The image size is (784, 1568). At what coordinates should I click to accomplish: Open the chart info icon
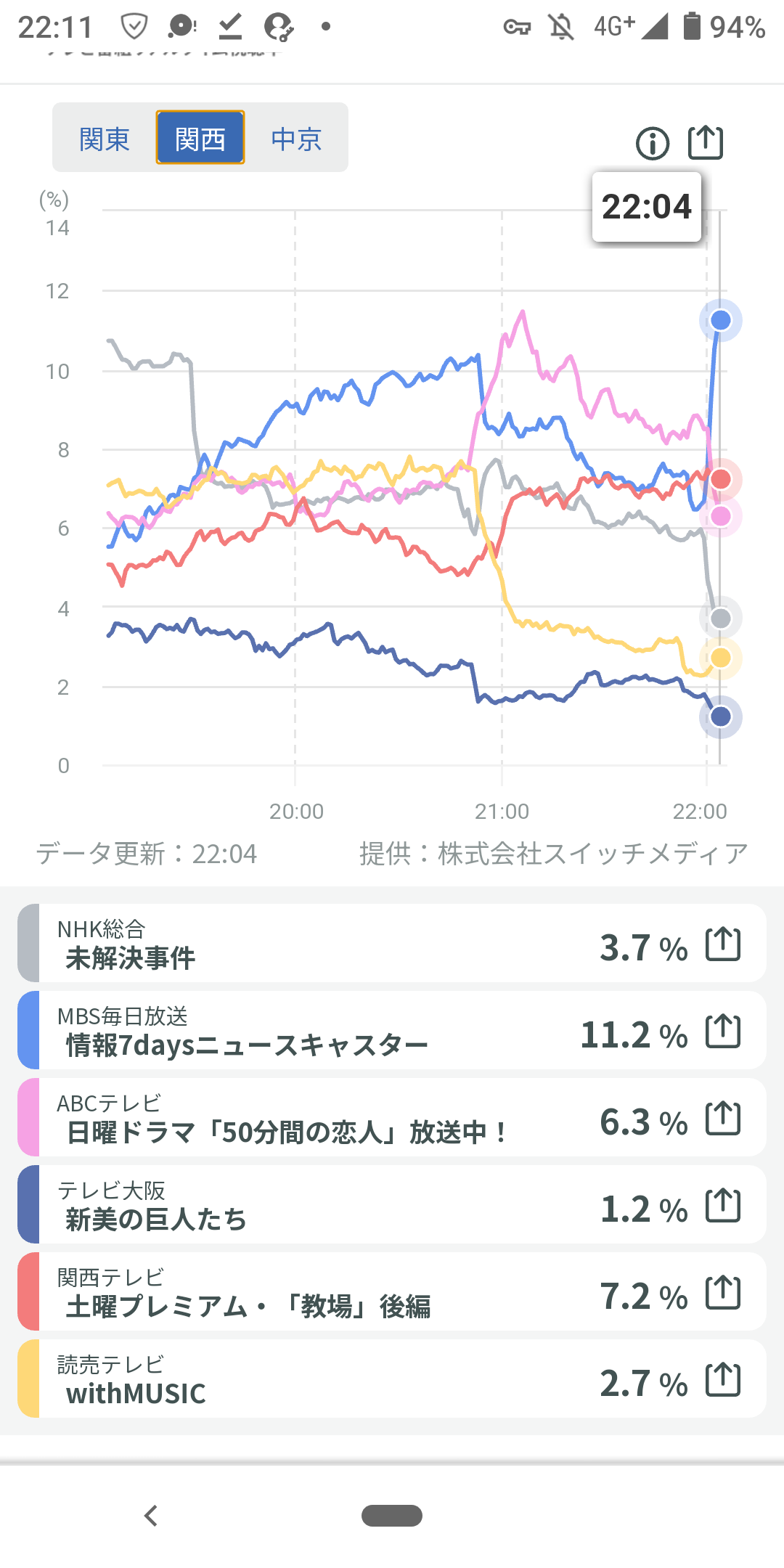652,143
